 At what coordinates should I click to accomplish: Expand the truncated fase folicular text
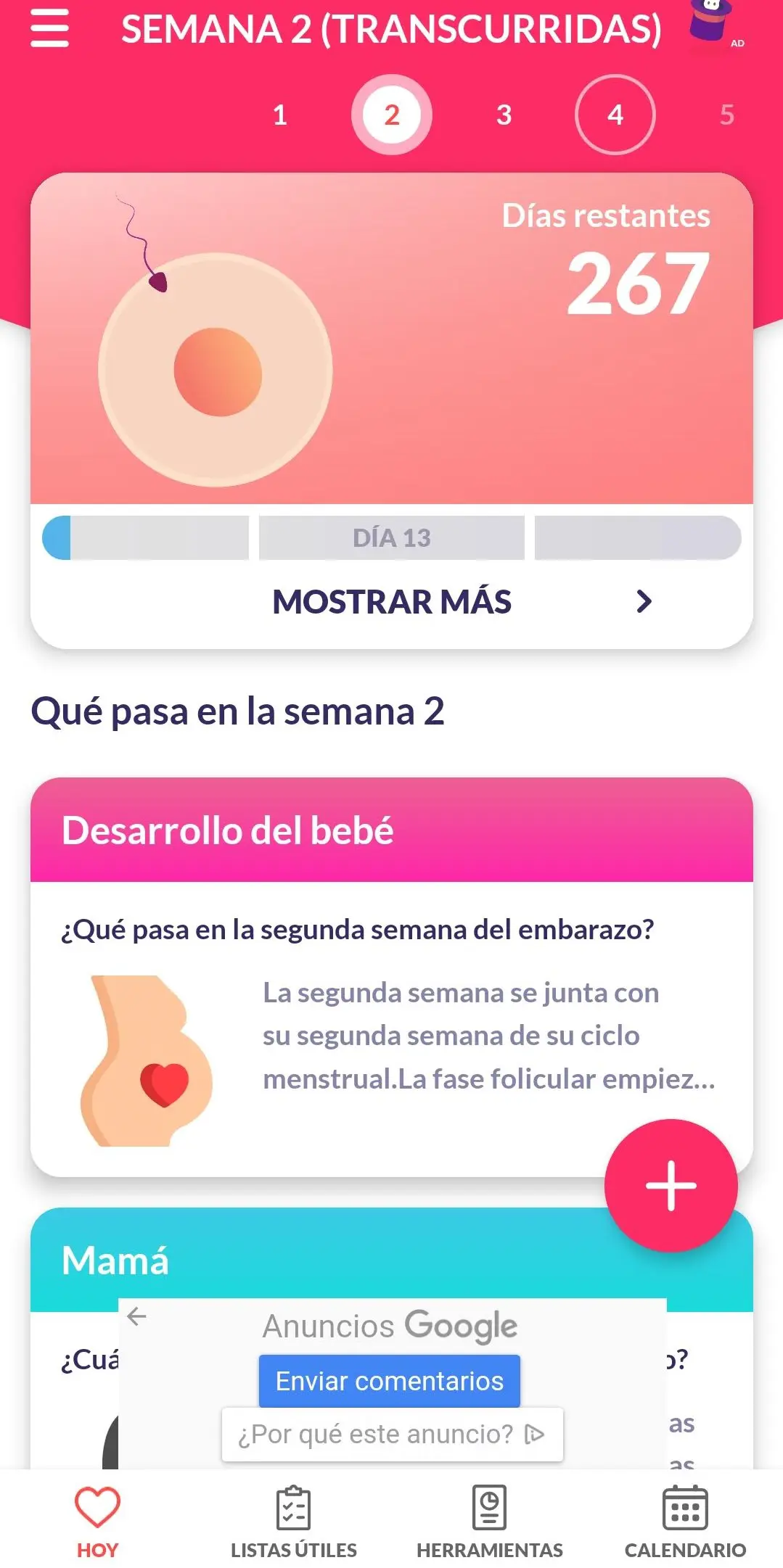click(488, 1078)
